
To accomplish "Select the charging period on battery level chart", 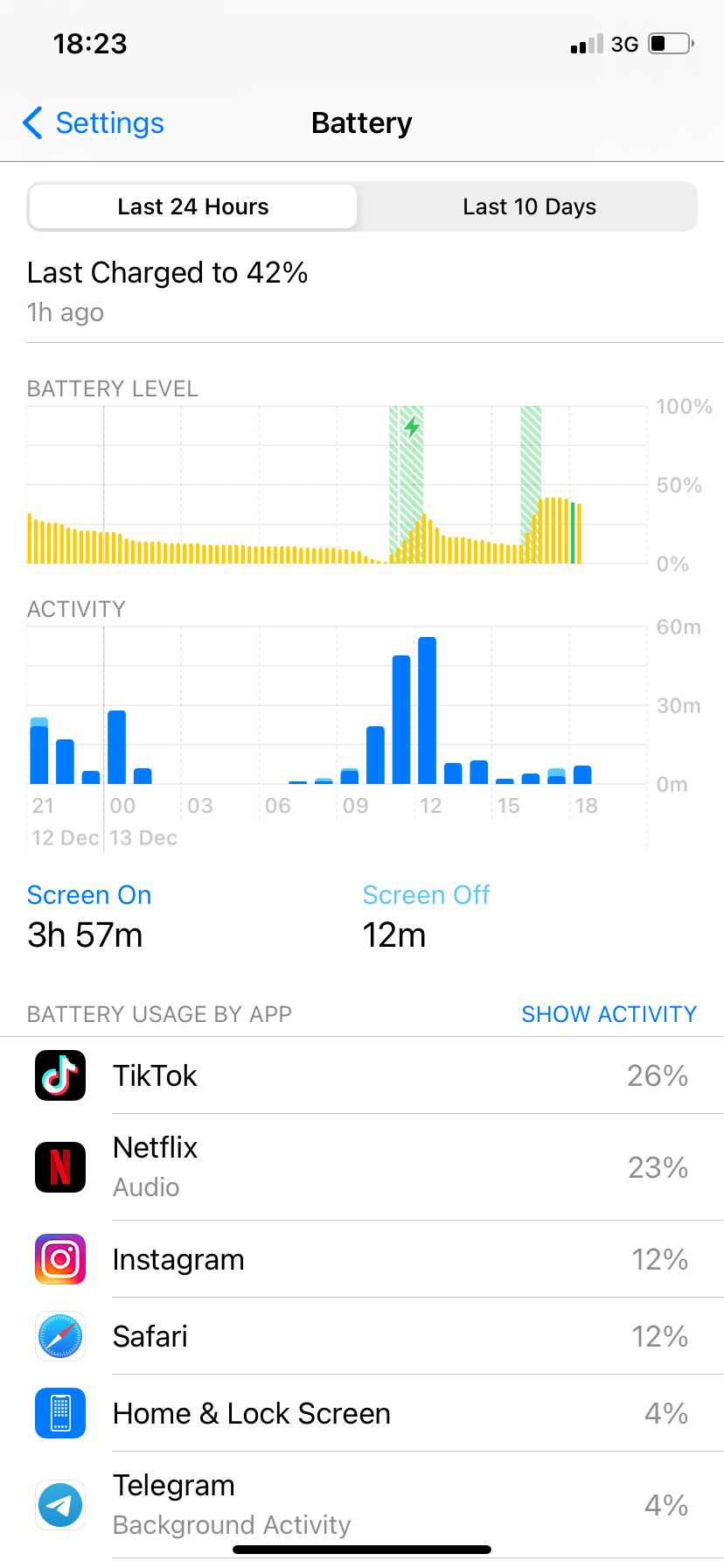I will (x=407, y=484).
